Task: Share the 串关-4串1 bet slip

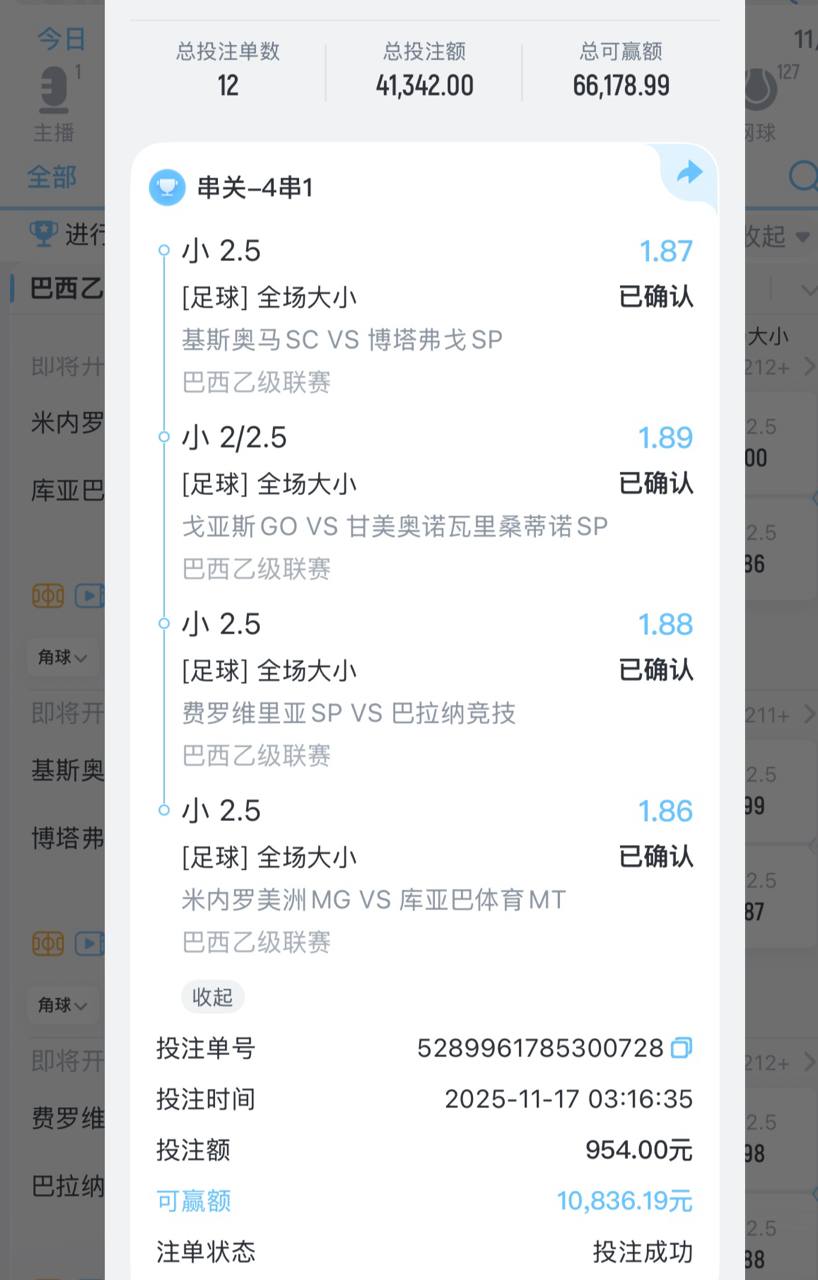Action: [x=689, y=173]
